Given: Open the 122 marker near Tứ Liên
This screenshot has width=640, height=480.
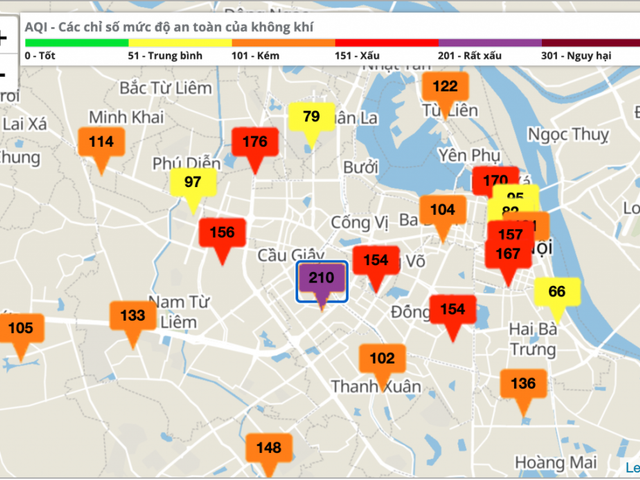Looking at the screenshot, I should [x=445, y=87].
